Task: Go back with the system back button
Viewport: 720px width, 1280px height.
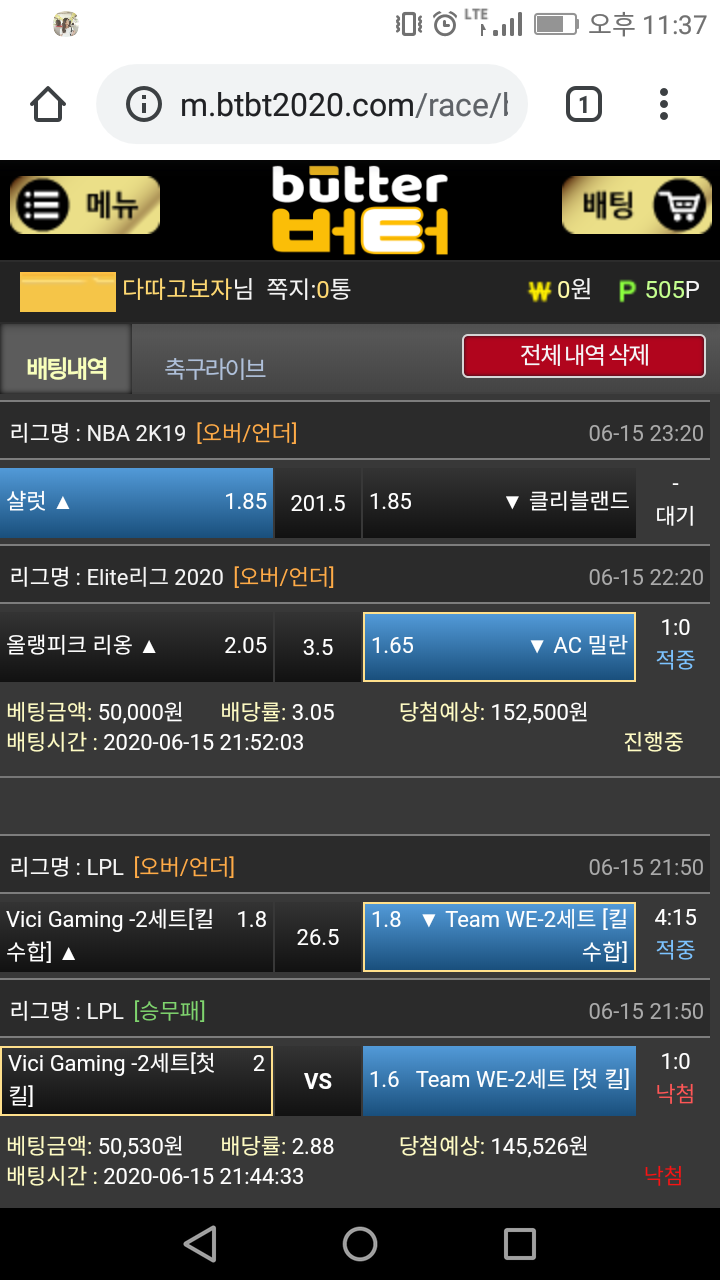Action: click(200, 1244)
